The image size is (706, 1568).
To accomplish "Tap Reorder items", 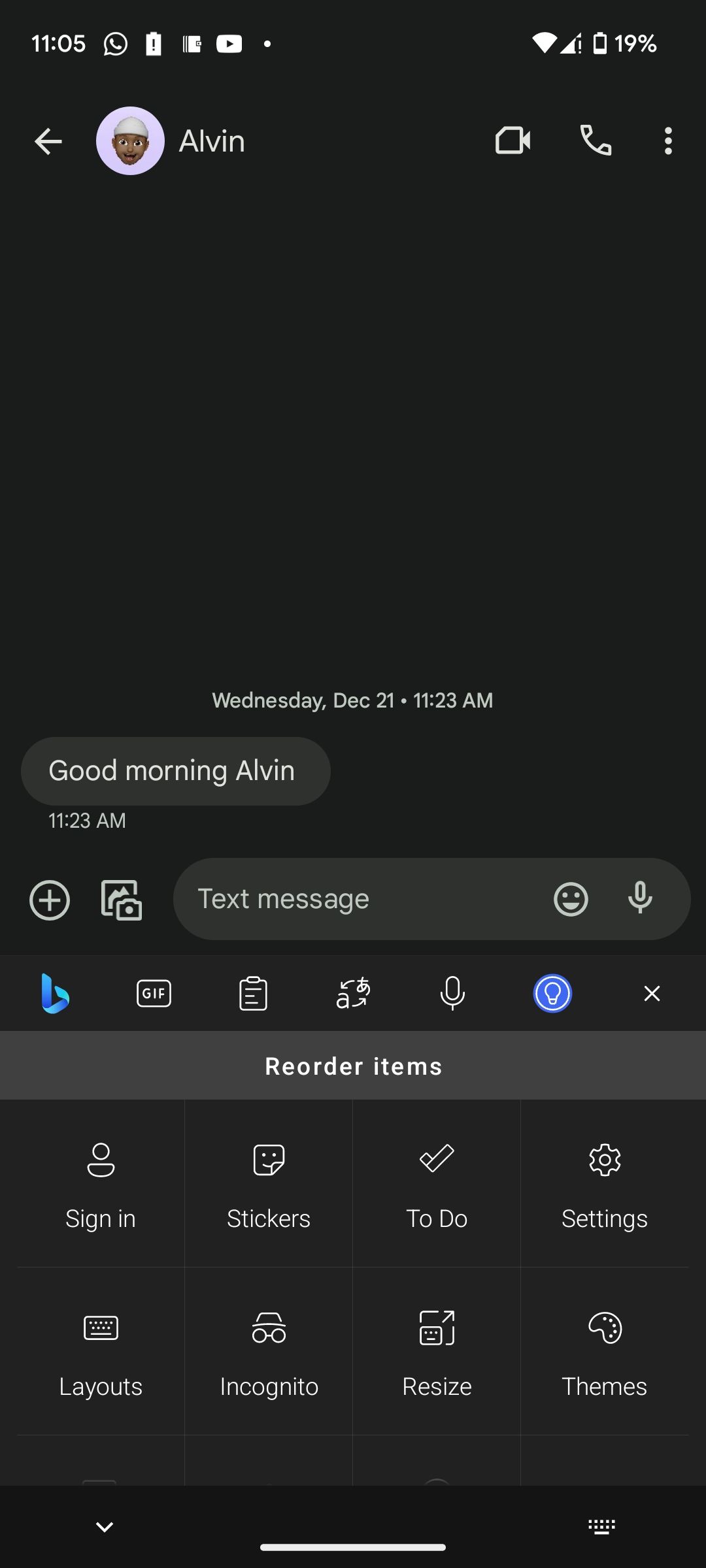I will [x=353, y=1066].
